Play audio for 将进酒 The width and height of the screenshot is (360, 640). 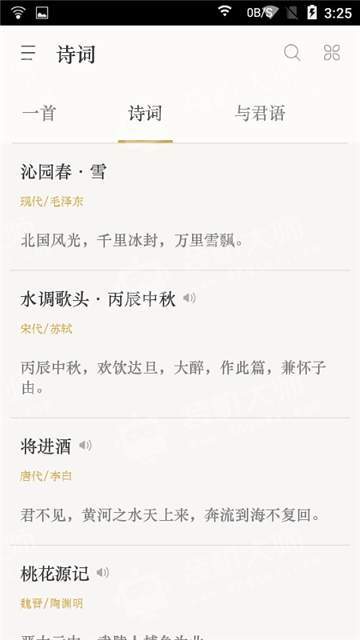pos(85,446)
